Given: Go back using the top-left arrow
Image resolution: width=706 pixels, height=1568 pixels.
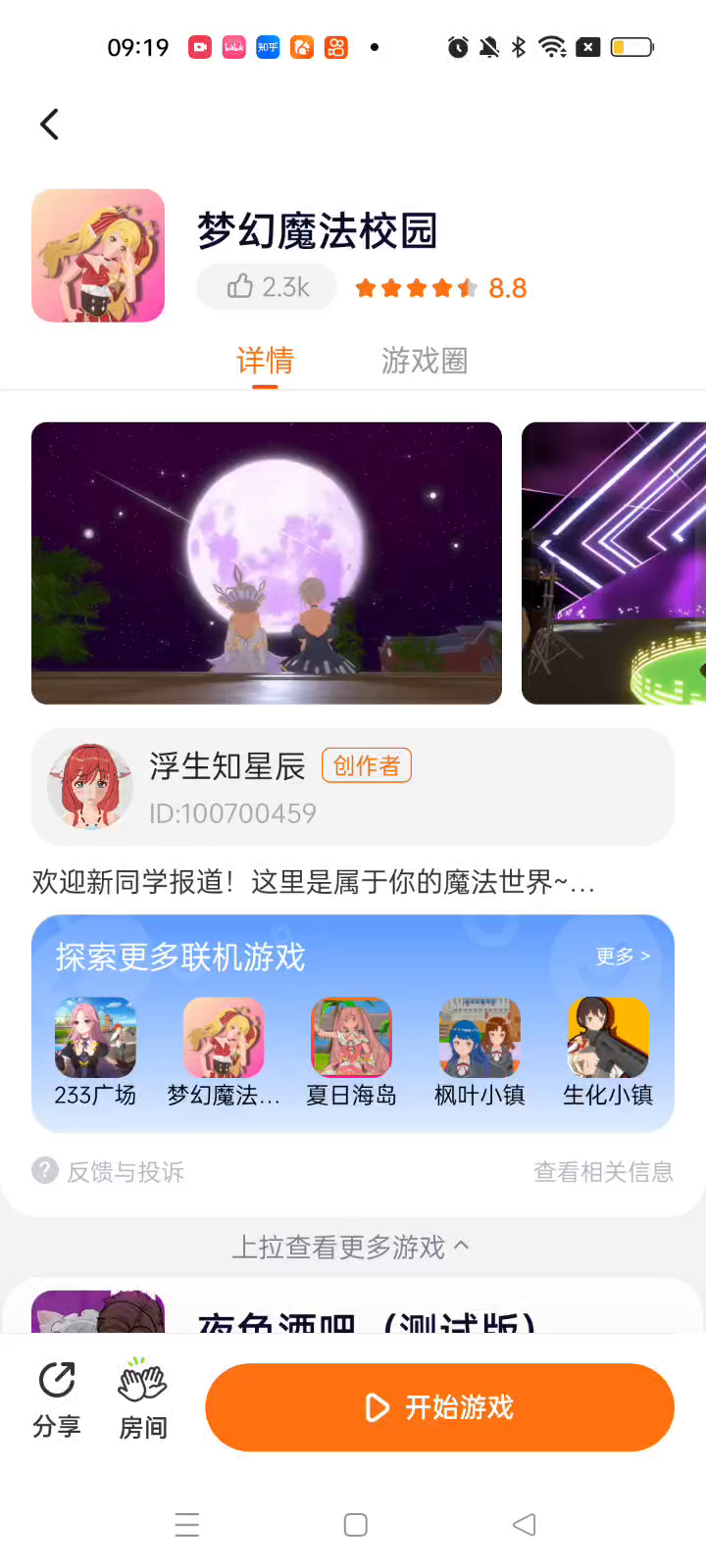Looking at the screenshot, I should pyautogui.click(x=50, y=124).
